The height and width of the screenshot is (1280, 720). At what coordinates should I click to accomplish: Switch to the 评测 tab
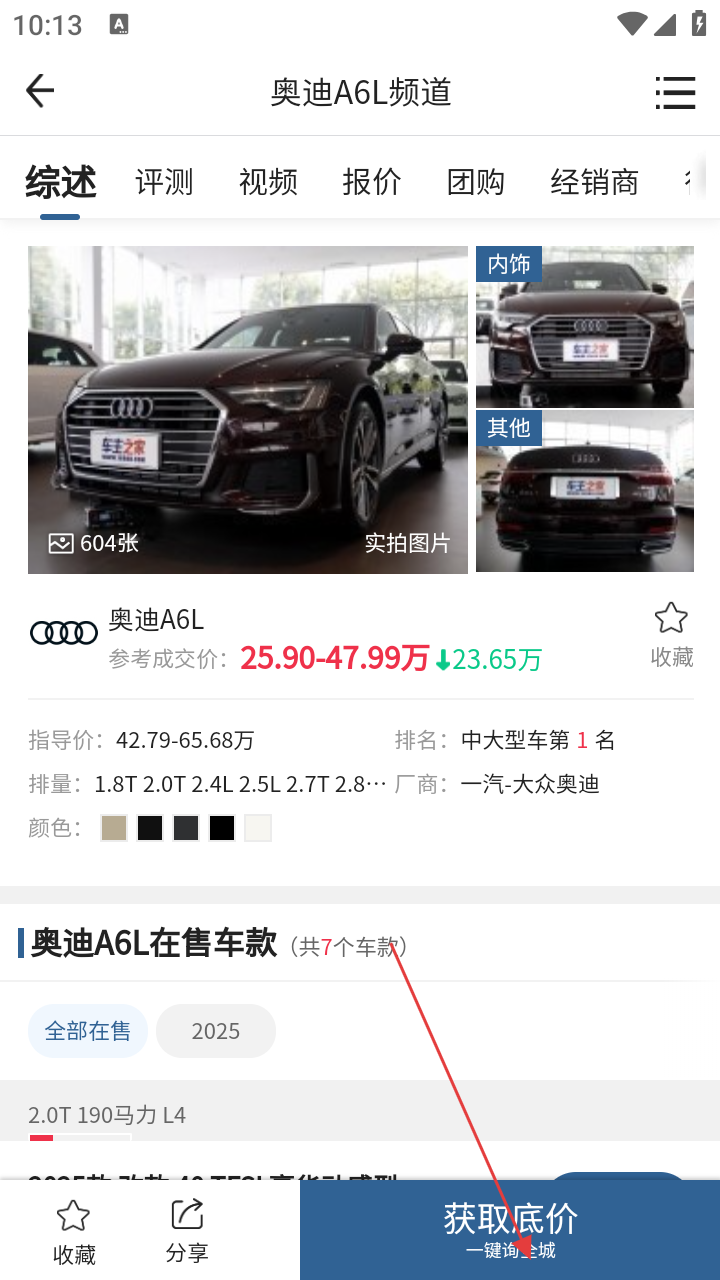point(164,182)
